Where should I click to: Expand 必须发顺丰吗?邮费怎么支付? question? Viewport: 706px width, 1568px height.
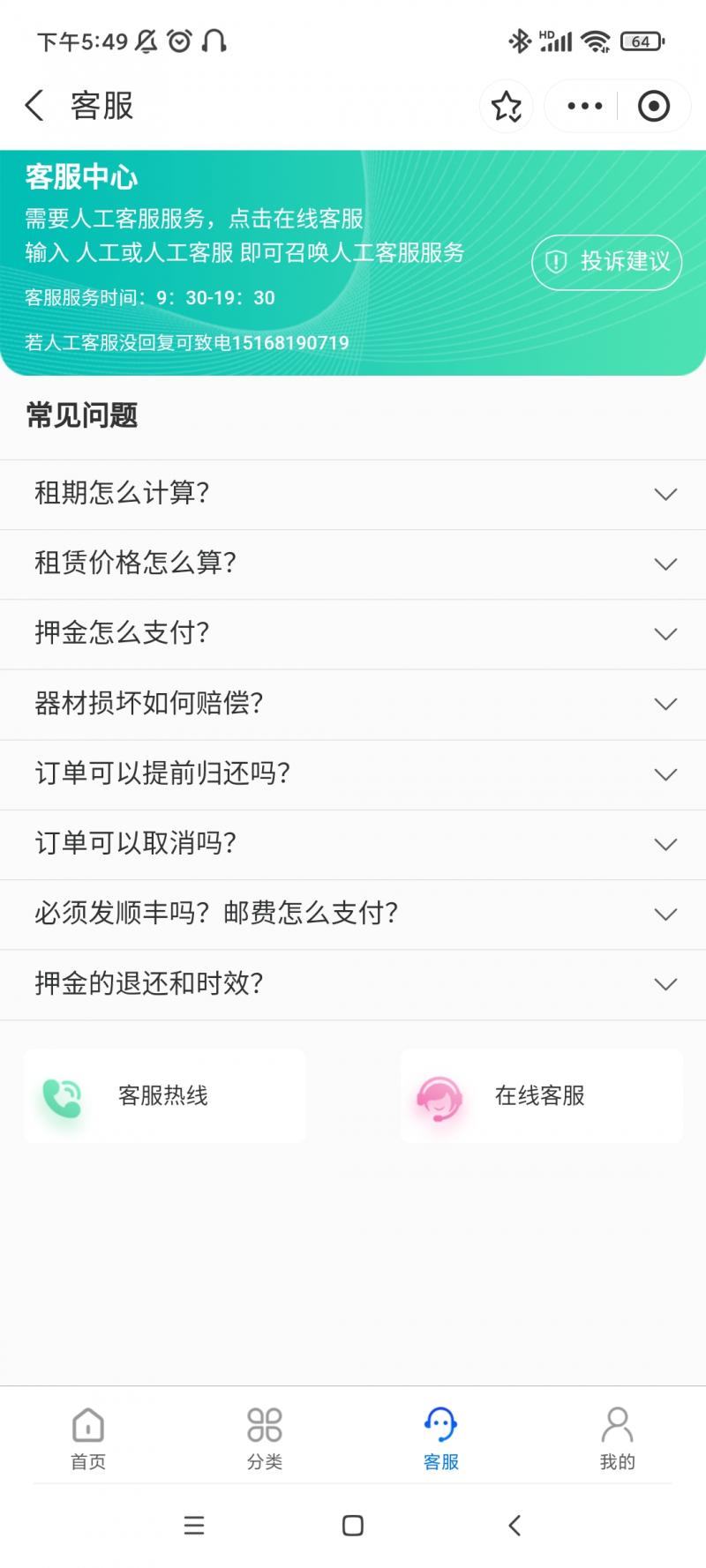(353, 914)
